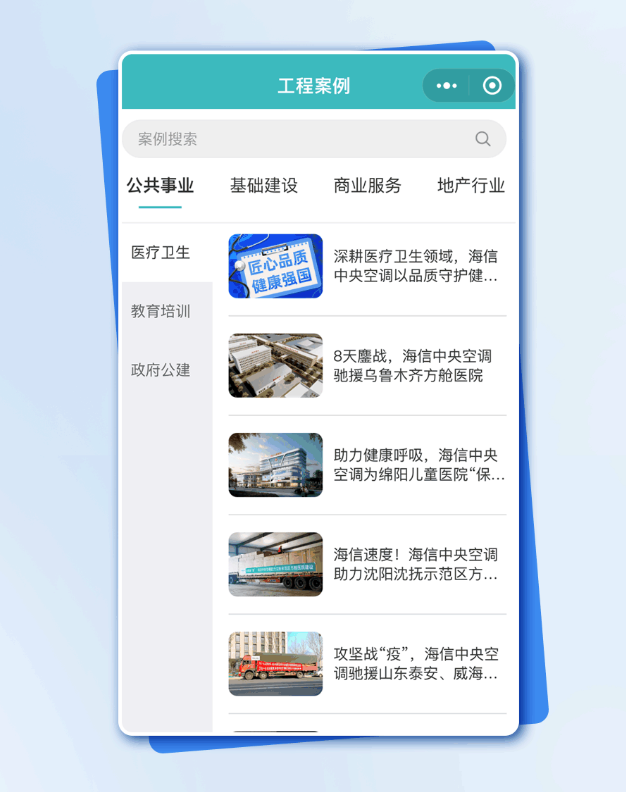
Task: Tap the magnifier search icon
Action: click(x=483, y=139)
